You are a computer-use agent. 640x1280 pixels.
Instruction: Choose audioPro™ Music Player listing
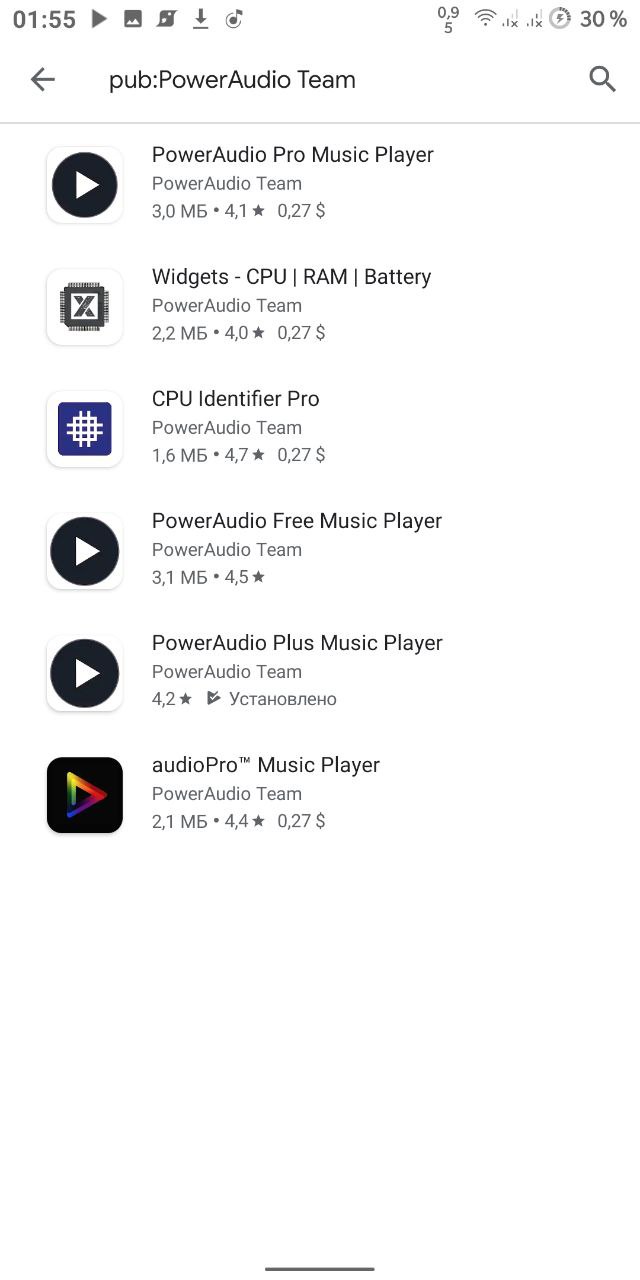(320, 794)
